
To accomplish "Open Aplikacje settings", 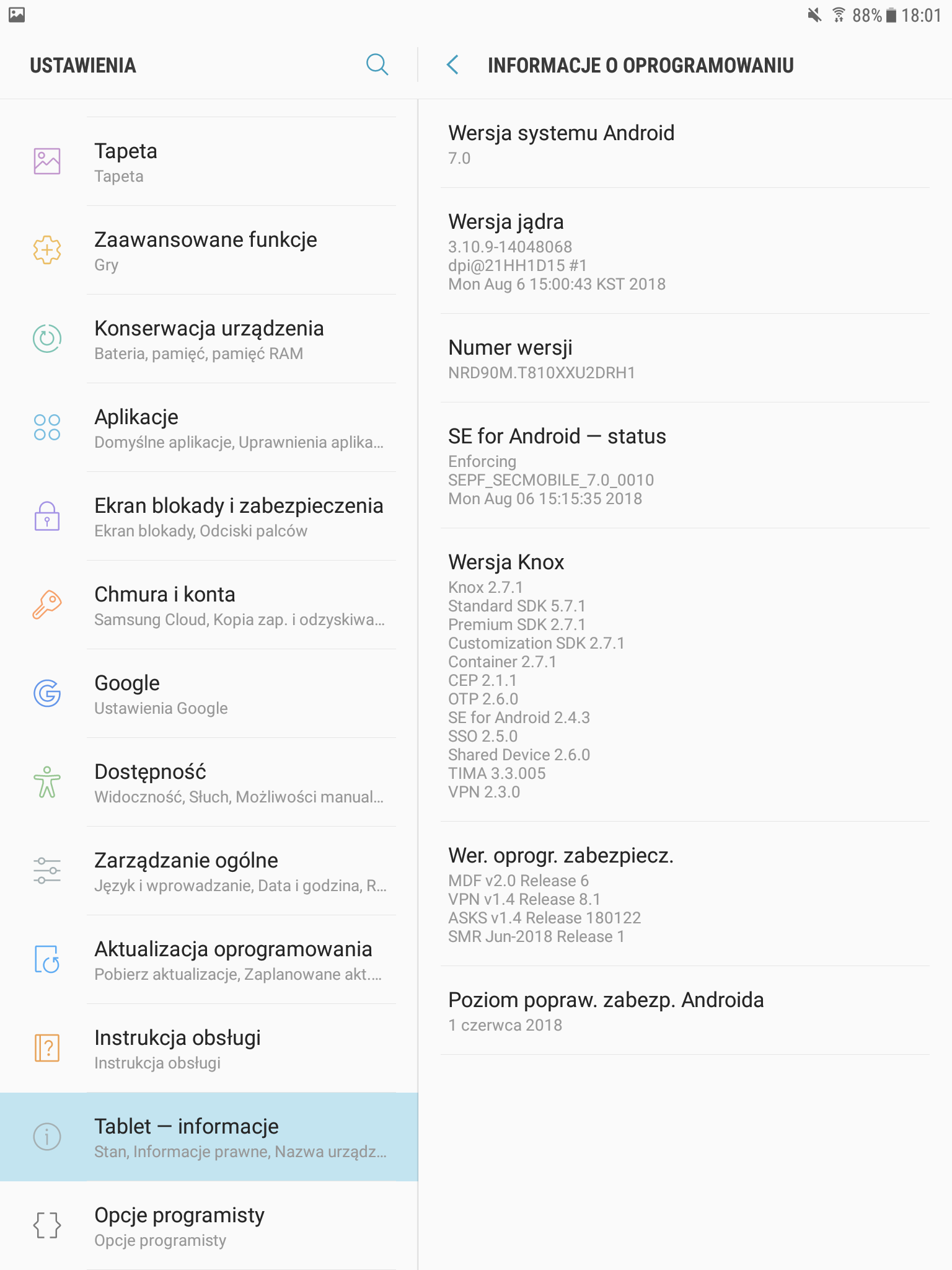I will click(208, 428).
